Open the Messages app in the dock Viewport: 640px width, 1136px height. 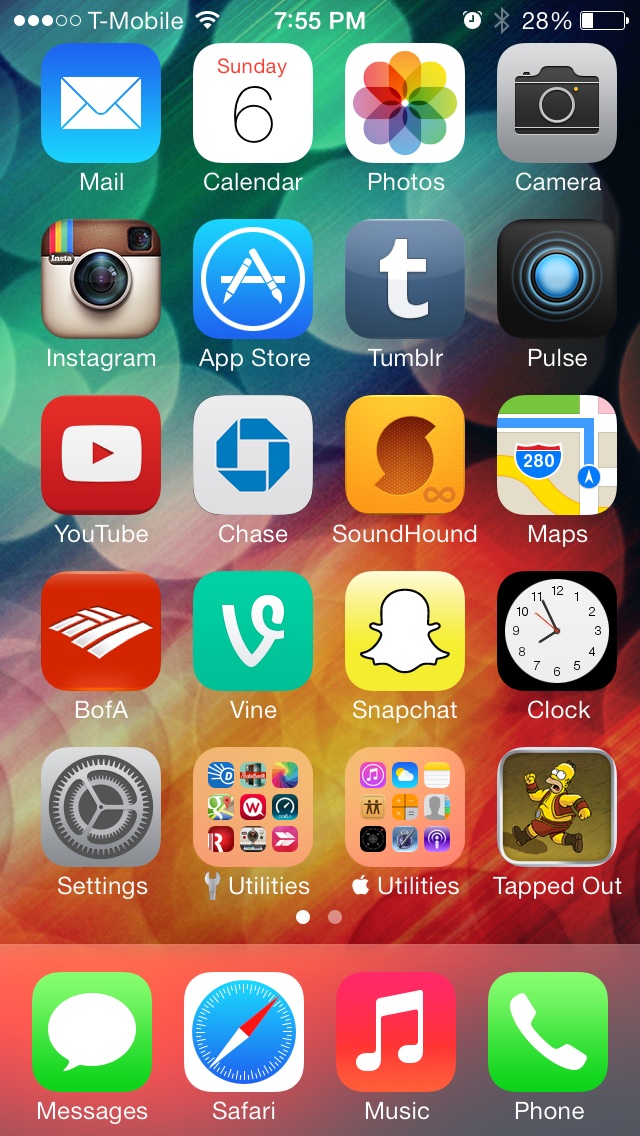[92, 1032]
